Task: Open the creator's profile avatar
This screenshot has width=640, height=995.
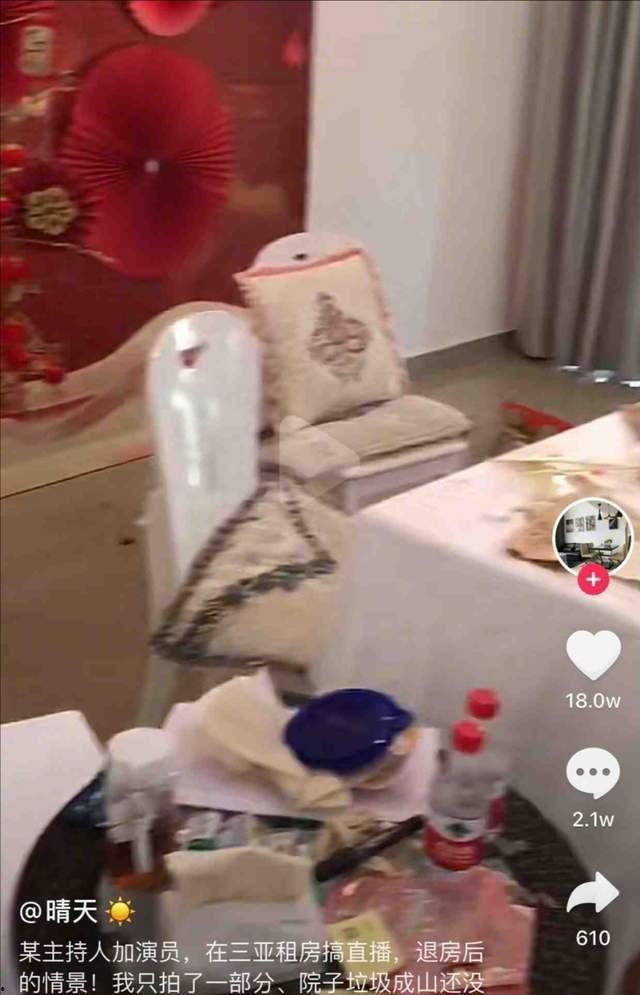Action: coord(592,535)
